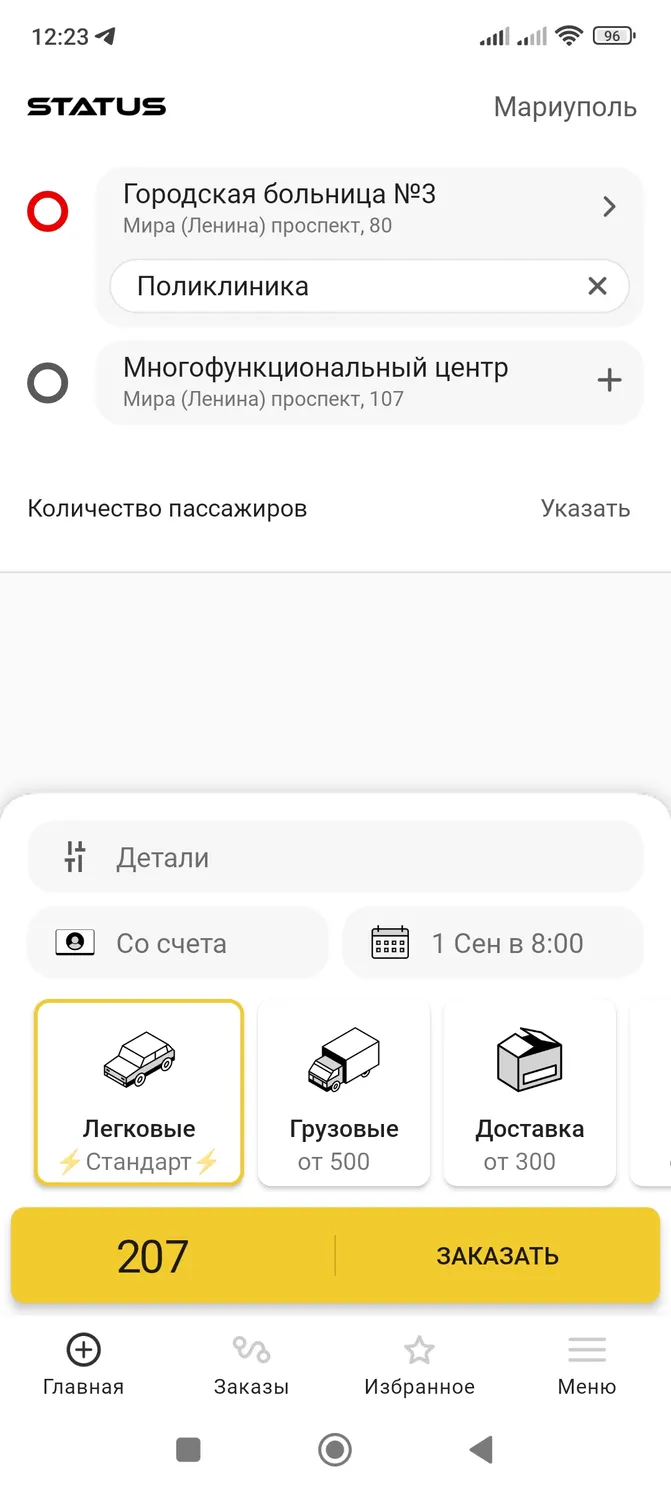
Task: Tap Указать to set passenger count
Action: 585,508
